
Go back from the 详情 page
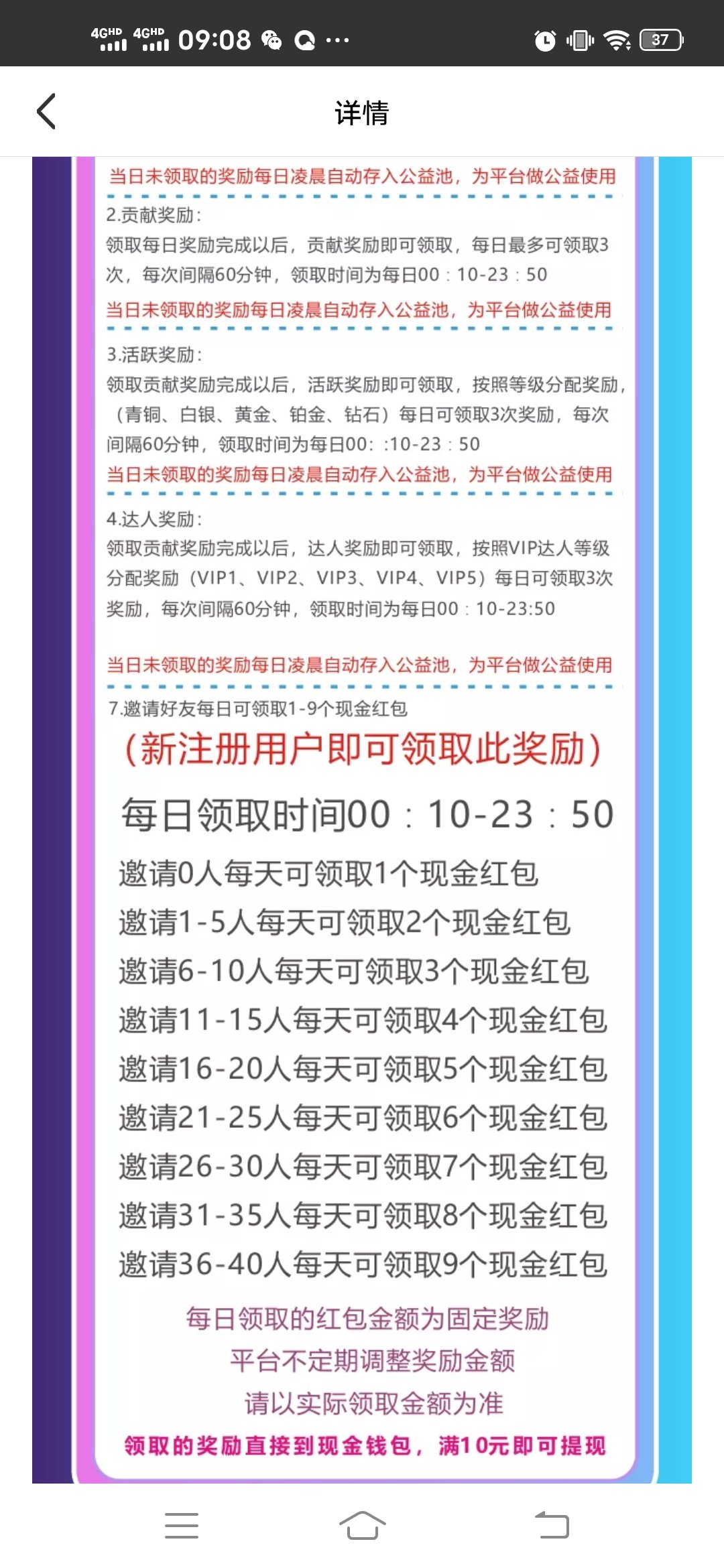coord(46,111)
